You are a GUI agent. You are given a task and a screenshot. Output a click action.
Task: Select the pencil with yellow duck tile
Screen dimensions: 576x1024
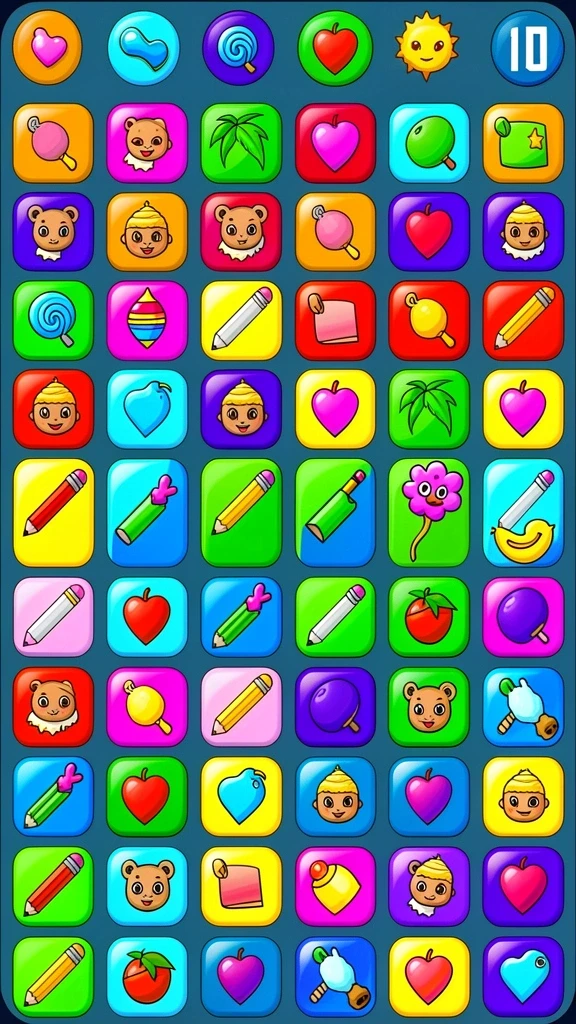[523, 512]
